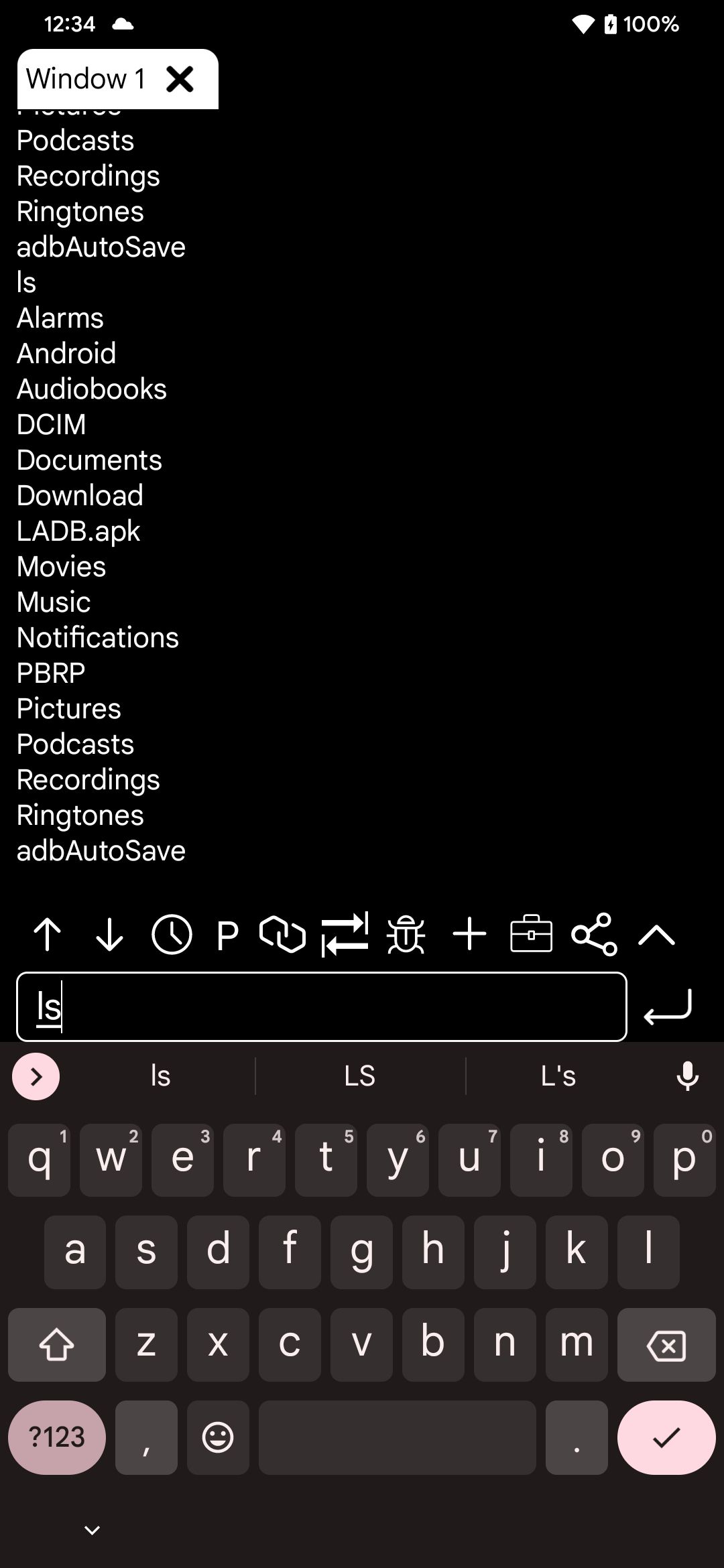Choose the LS suggestion
The image size is (724, 1568).
(360, 1075)
